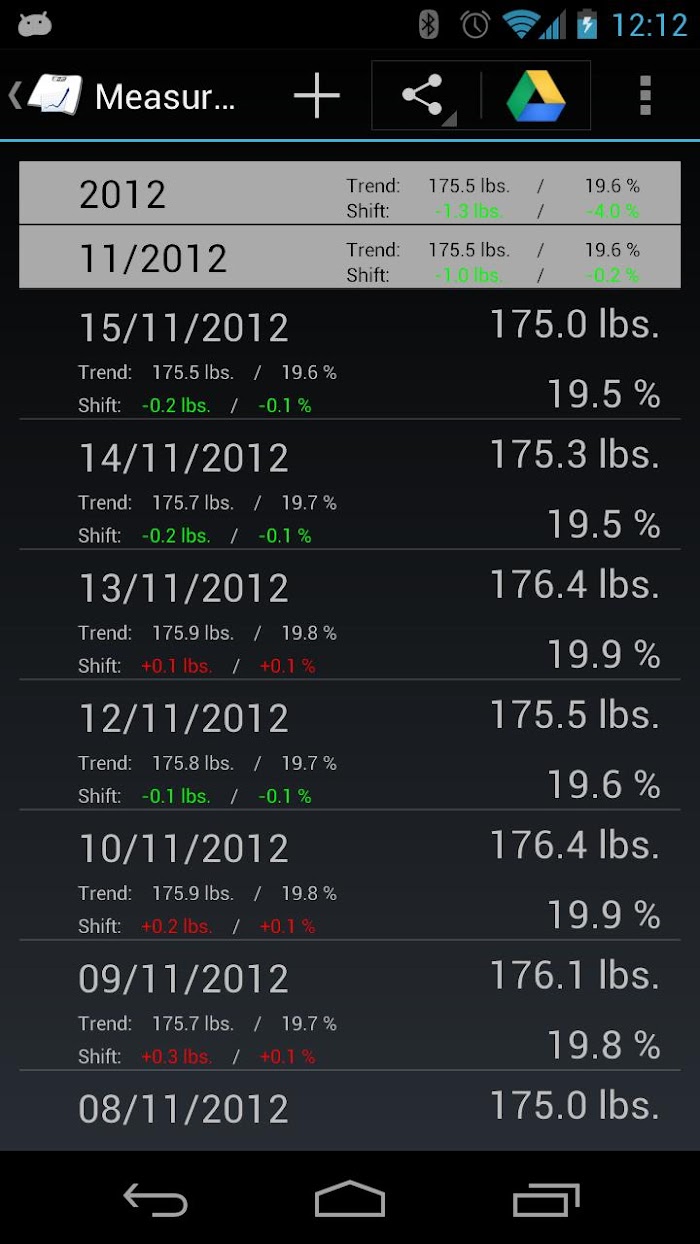Select the 13/11/2012 measurement entry
Screen dimensions: 700x1244
[x=350, y=615]
